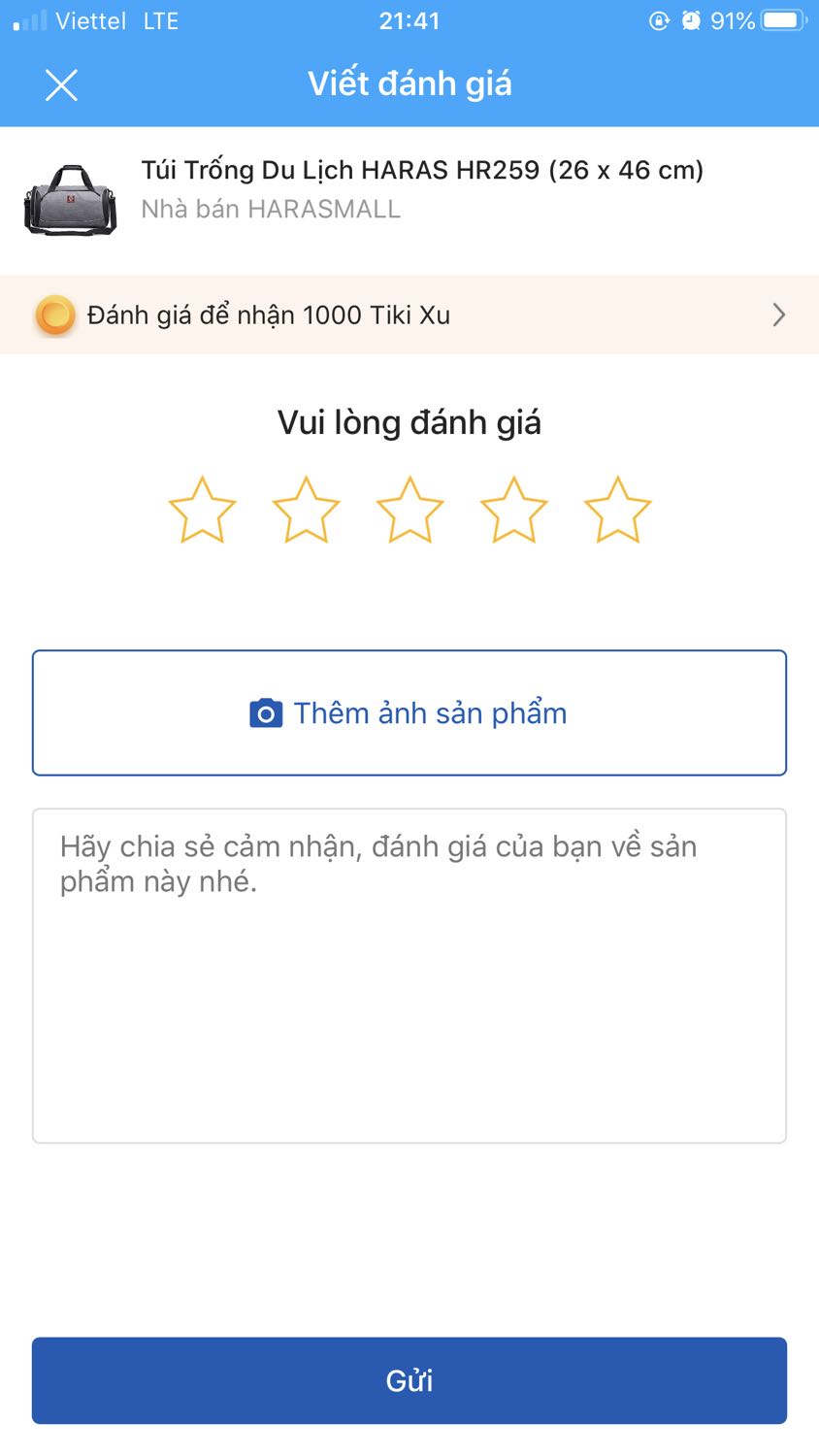Tap the clock showing 21:41
Screen dimensions: 819x1456
(x=409, y=19)
